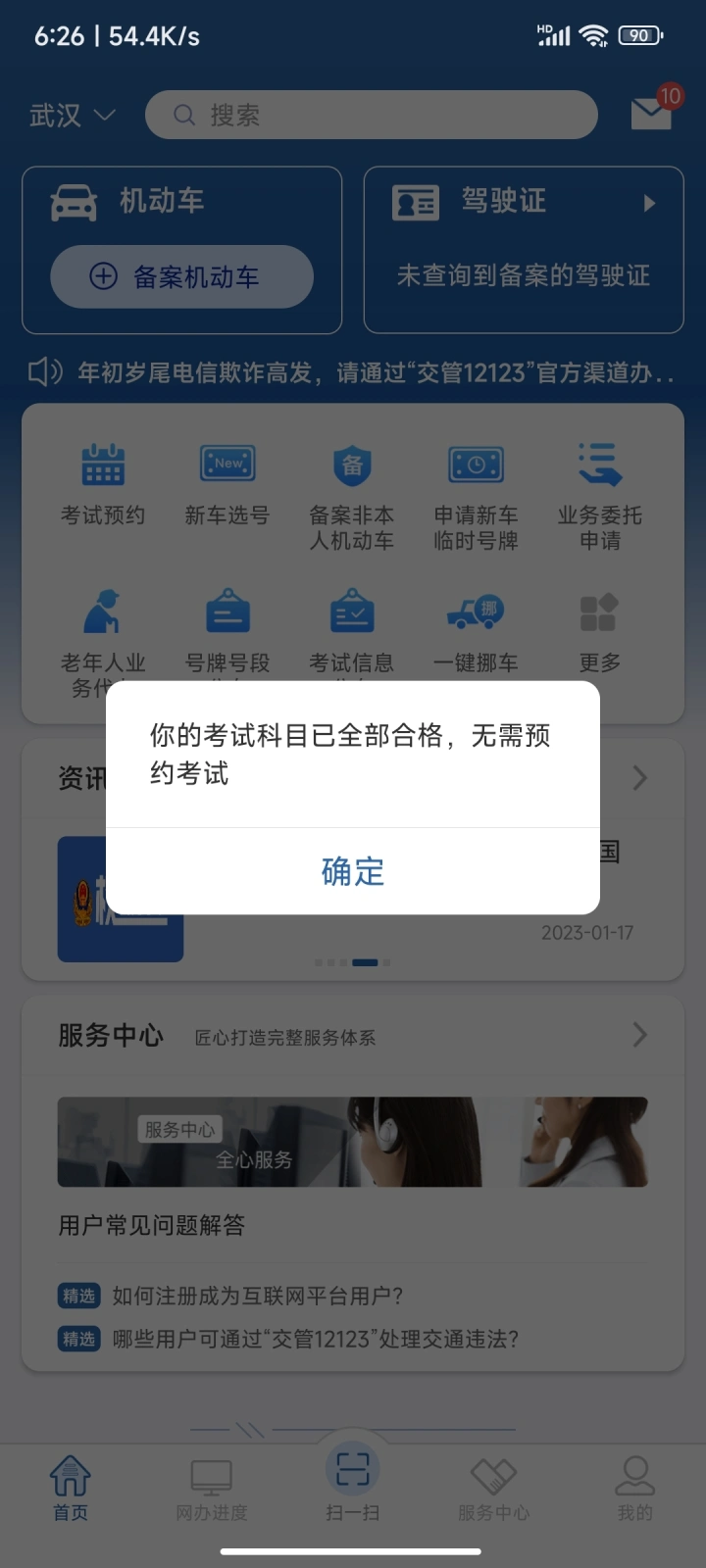This screenshot has width=706, height=1568.
Task: Open the 驾驶证 card
Action: [x=524, y=250]
